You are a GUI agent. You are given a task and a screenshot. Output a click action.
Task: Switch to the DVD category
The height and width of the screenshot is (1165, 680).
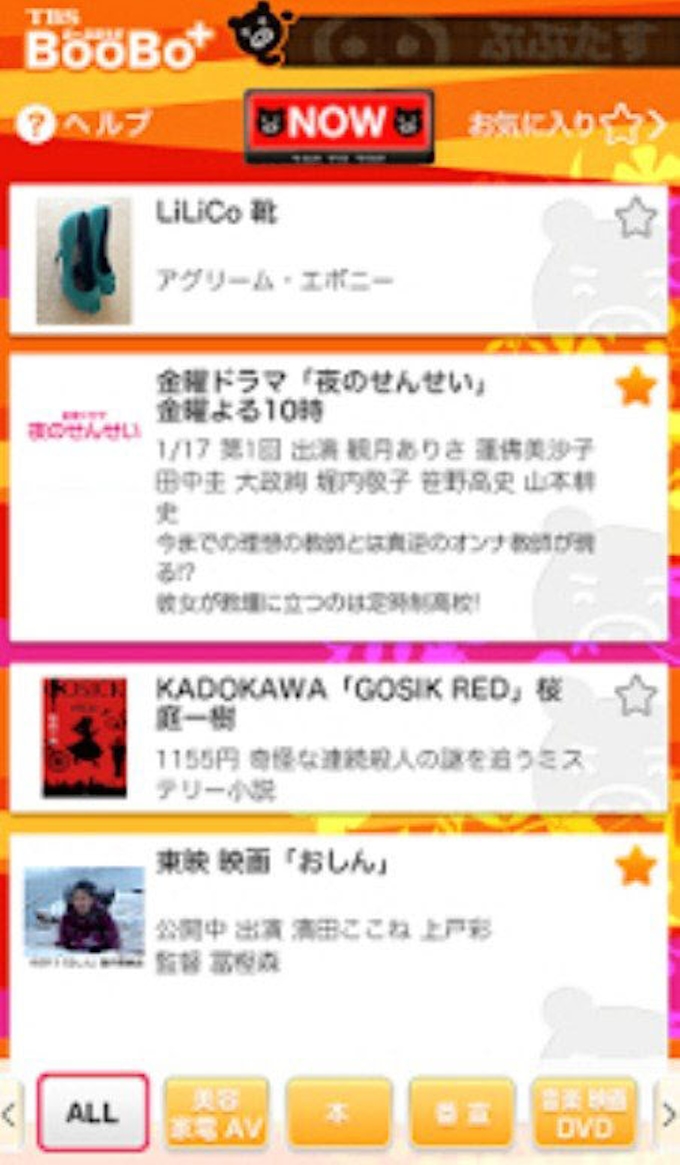click(x=584, y=1113)
